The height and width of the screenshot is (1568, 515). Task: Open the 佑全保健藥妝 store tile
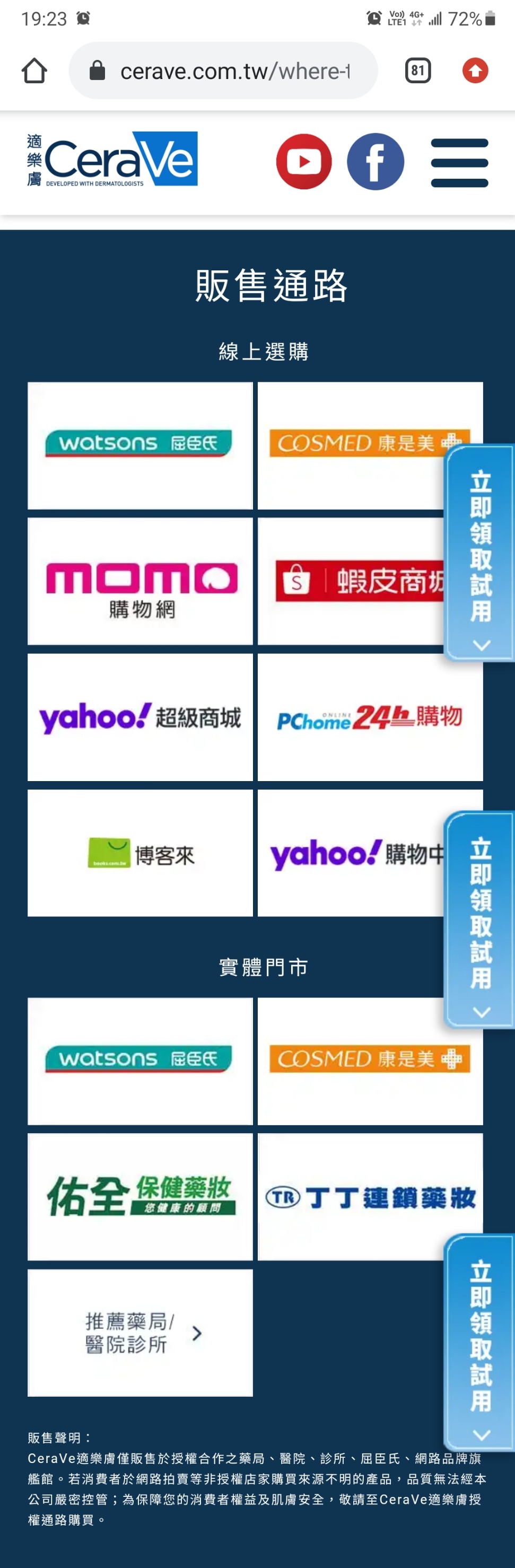pos(140,1197)
